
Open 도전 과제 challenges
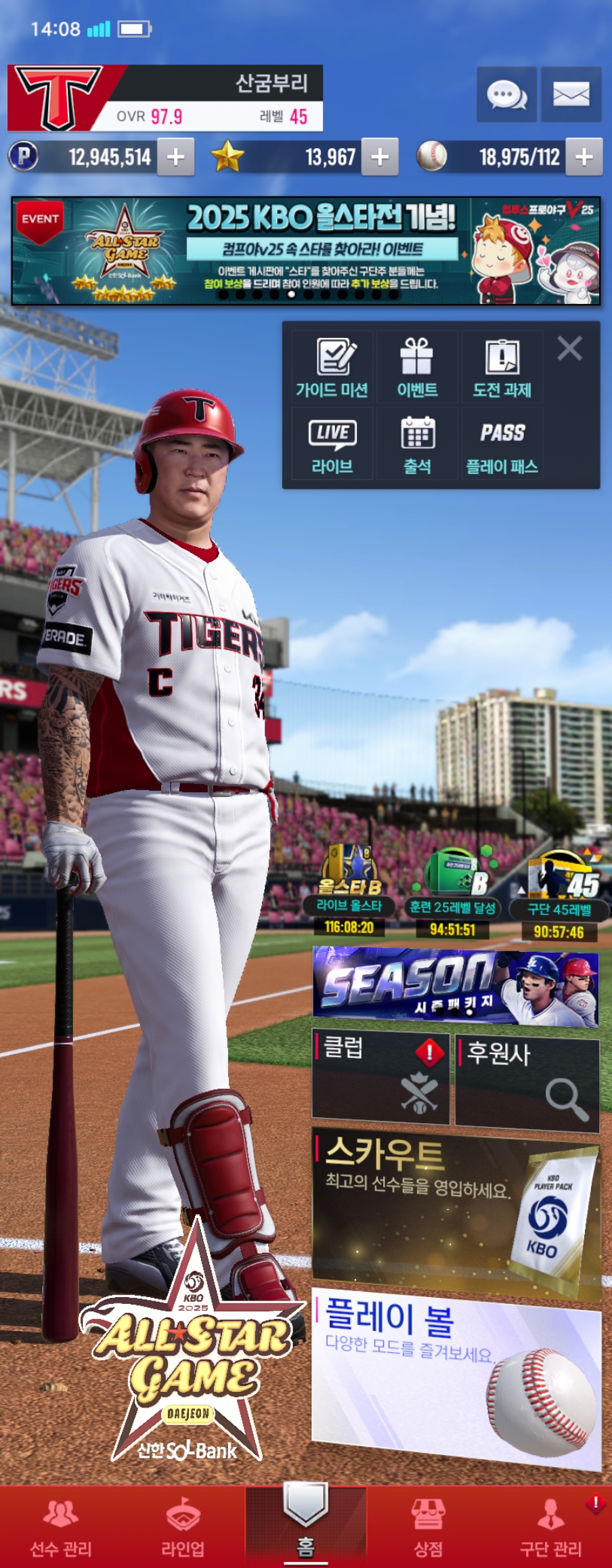[x=502, y=369]
